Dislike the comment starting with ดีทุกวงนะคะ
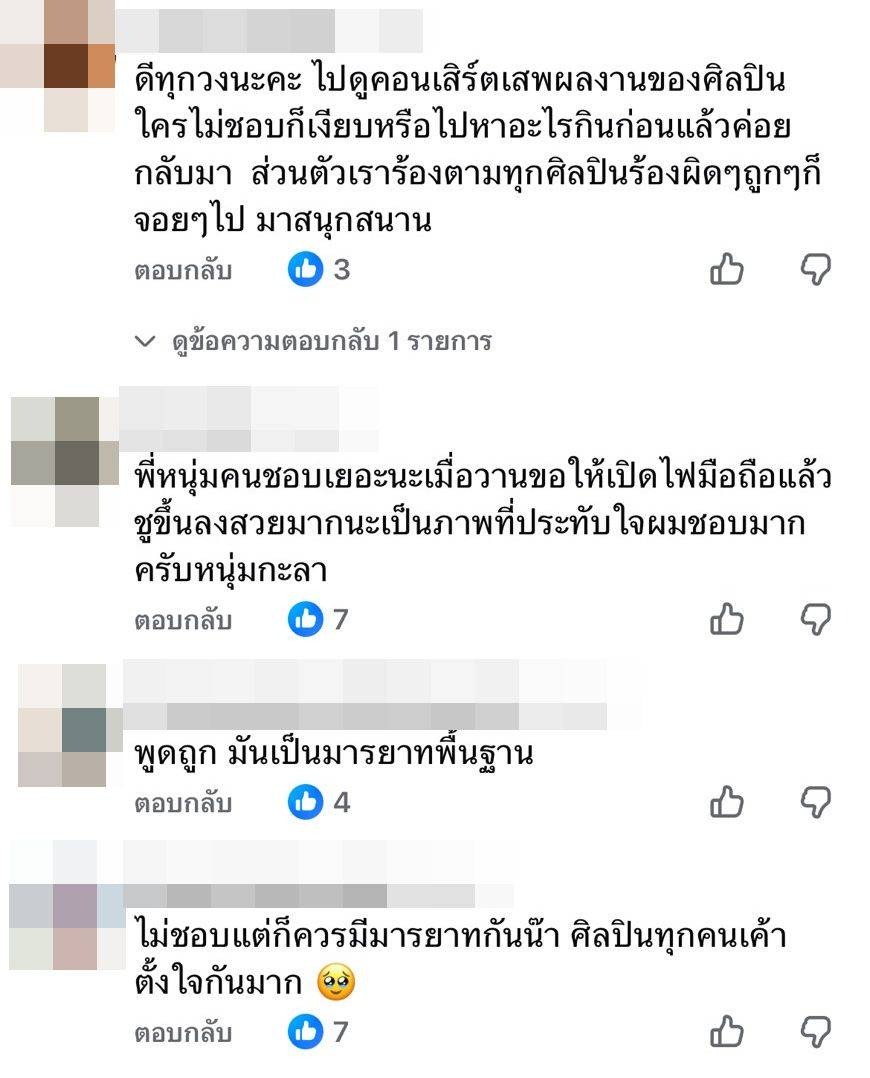 816,269
